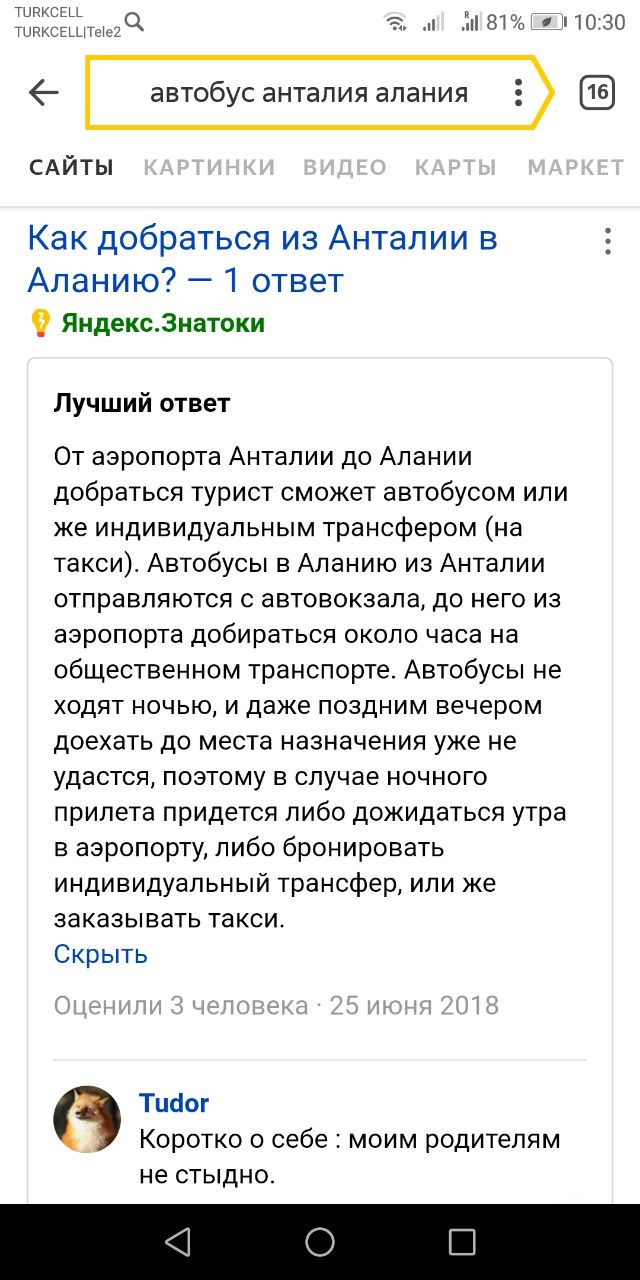Switch to the Картинки tab

pos(209,167)
